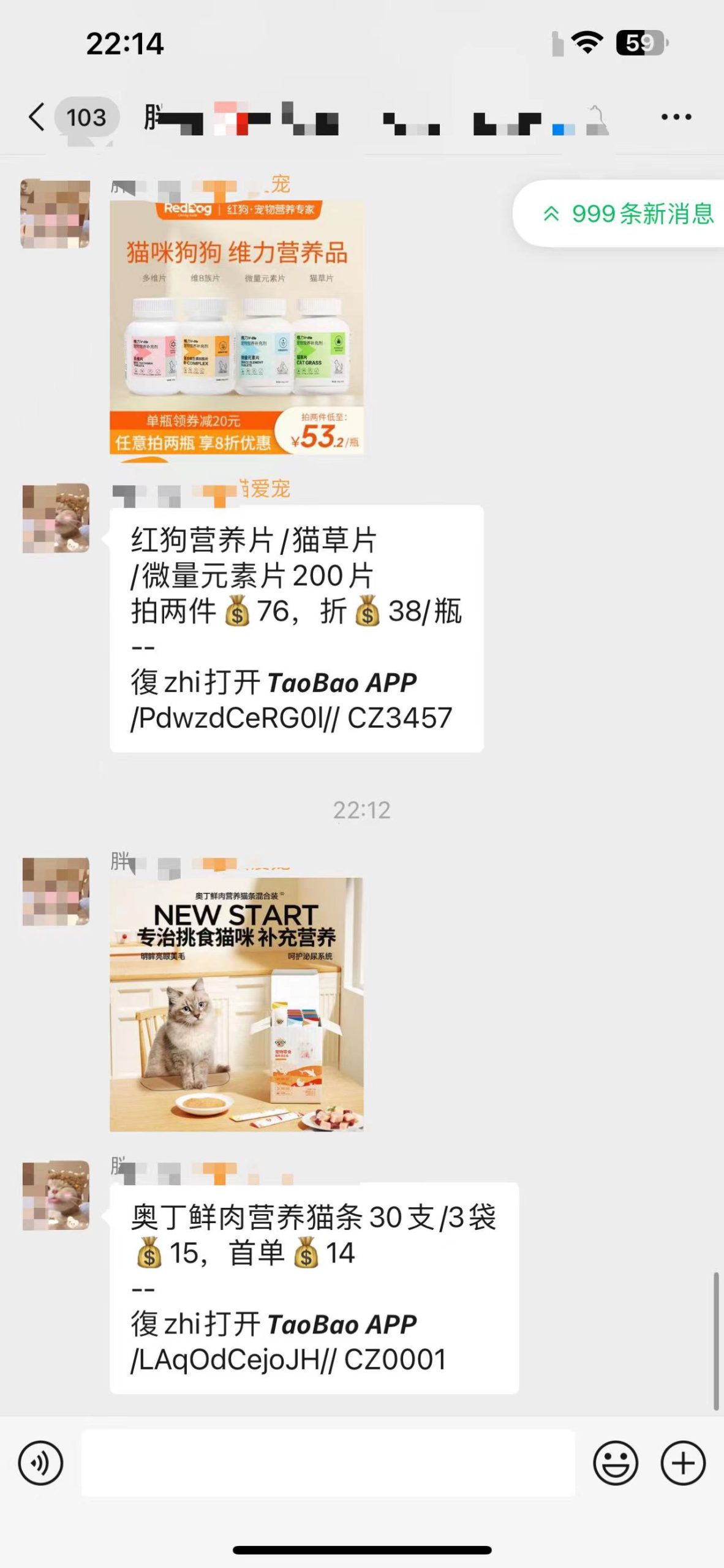
Task: Tap sender avatar beside RedDog image
Action: [55, 214]
